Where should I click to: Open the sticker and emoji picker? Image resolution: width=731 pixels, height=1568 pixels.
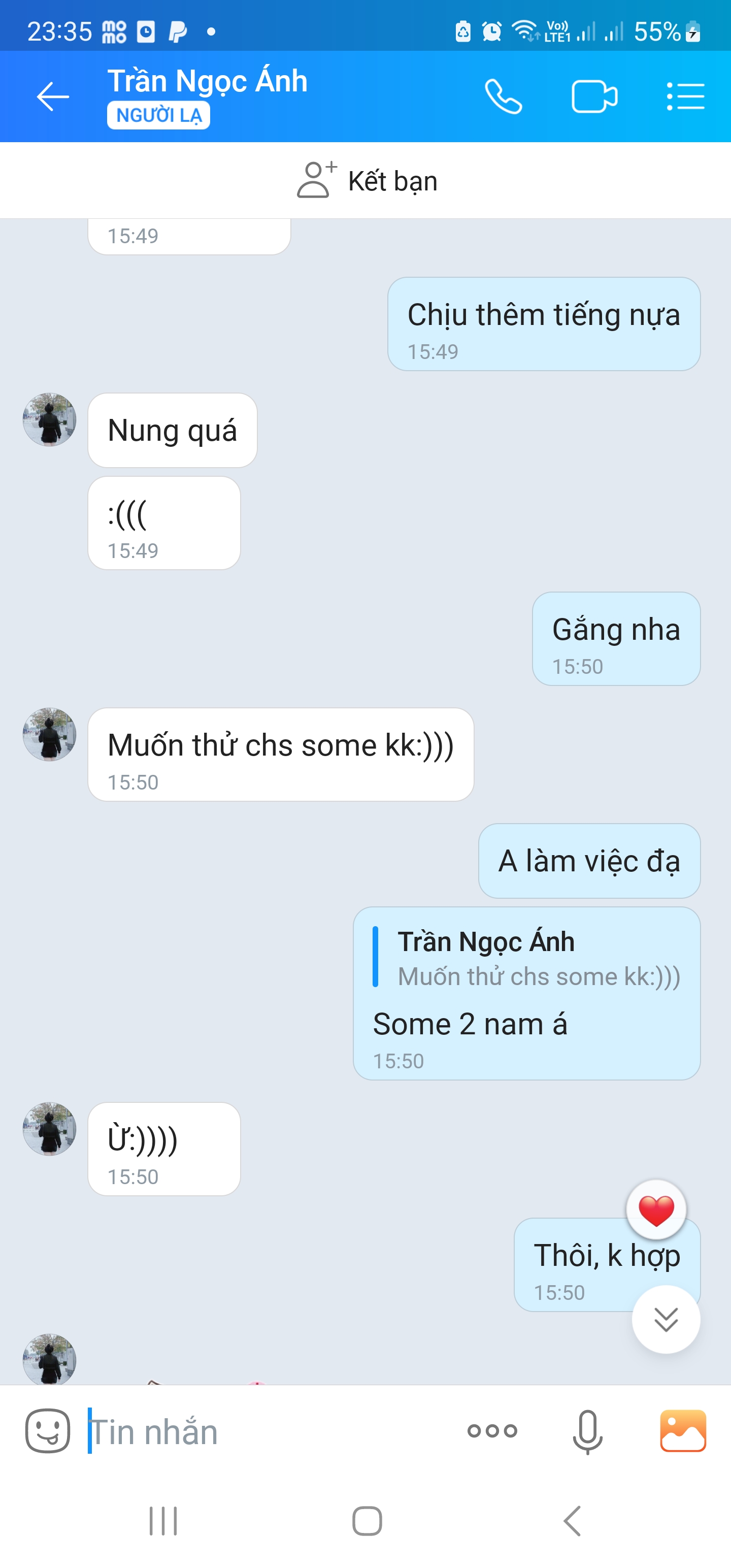48,1430
